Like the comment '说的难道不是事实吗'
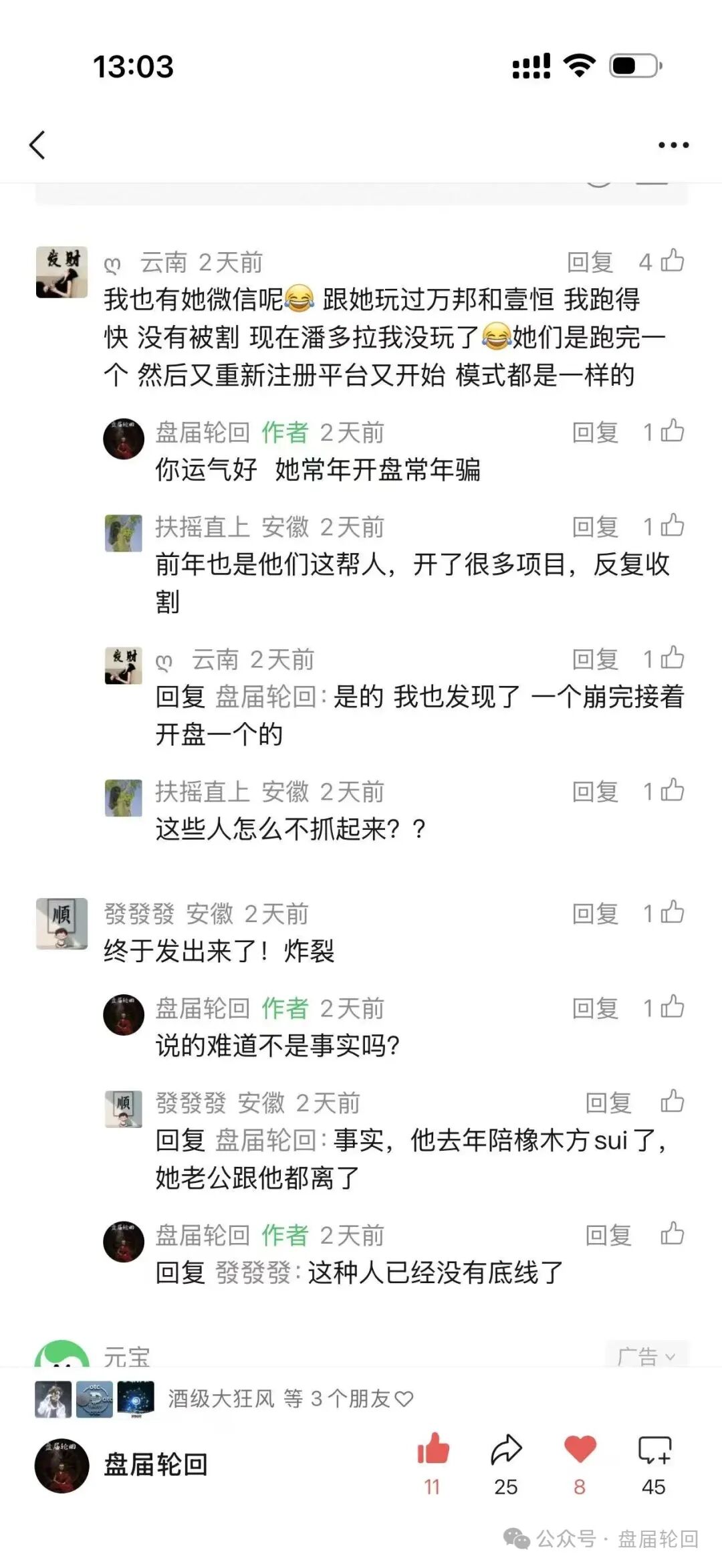Screen dimensions: 722x1568 tap(672, 1008)
